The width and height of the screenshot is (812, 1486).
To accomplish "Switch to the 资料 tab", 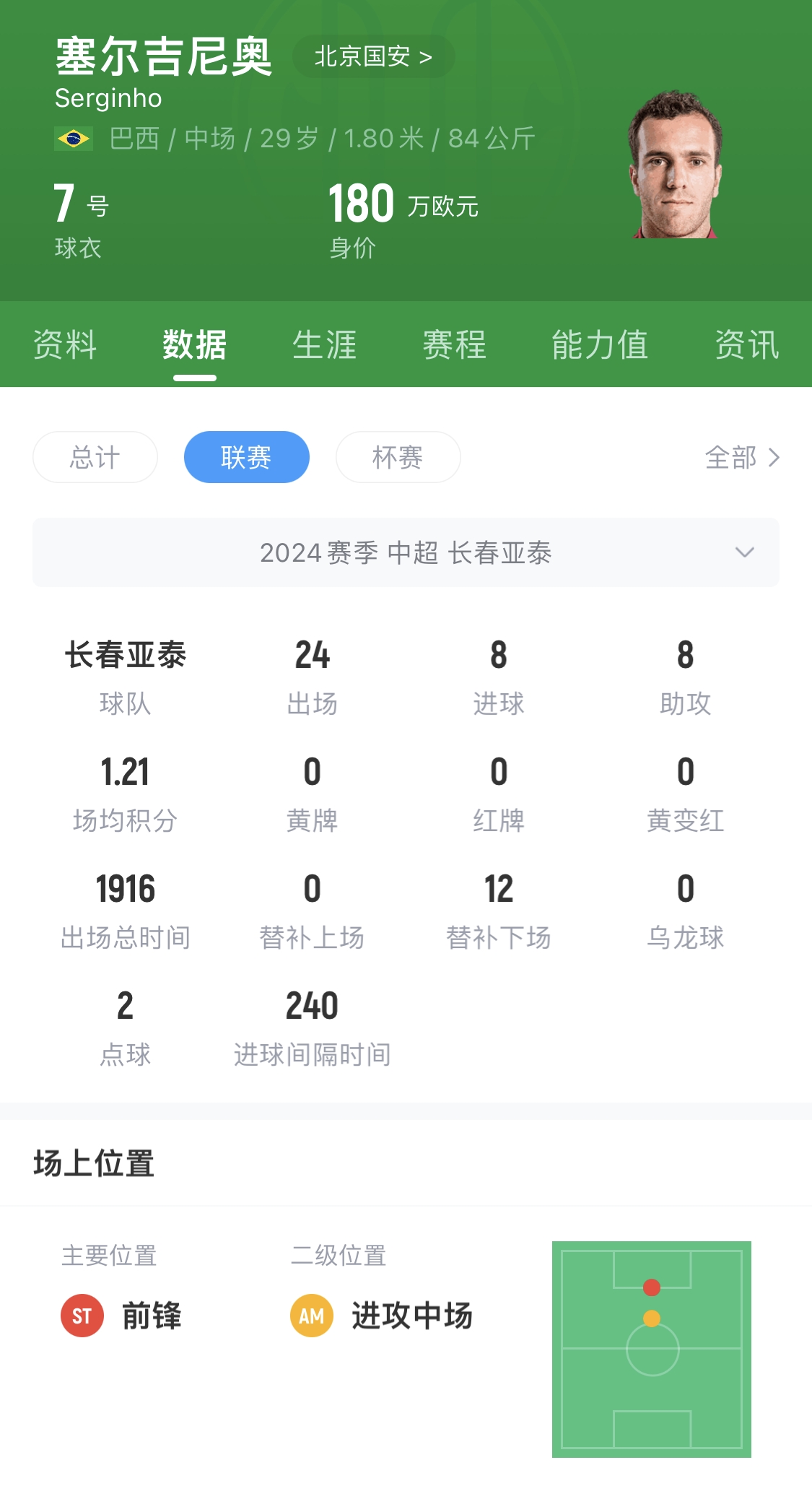I will tap(65, 344).
